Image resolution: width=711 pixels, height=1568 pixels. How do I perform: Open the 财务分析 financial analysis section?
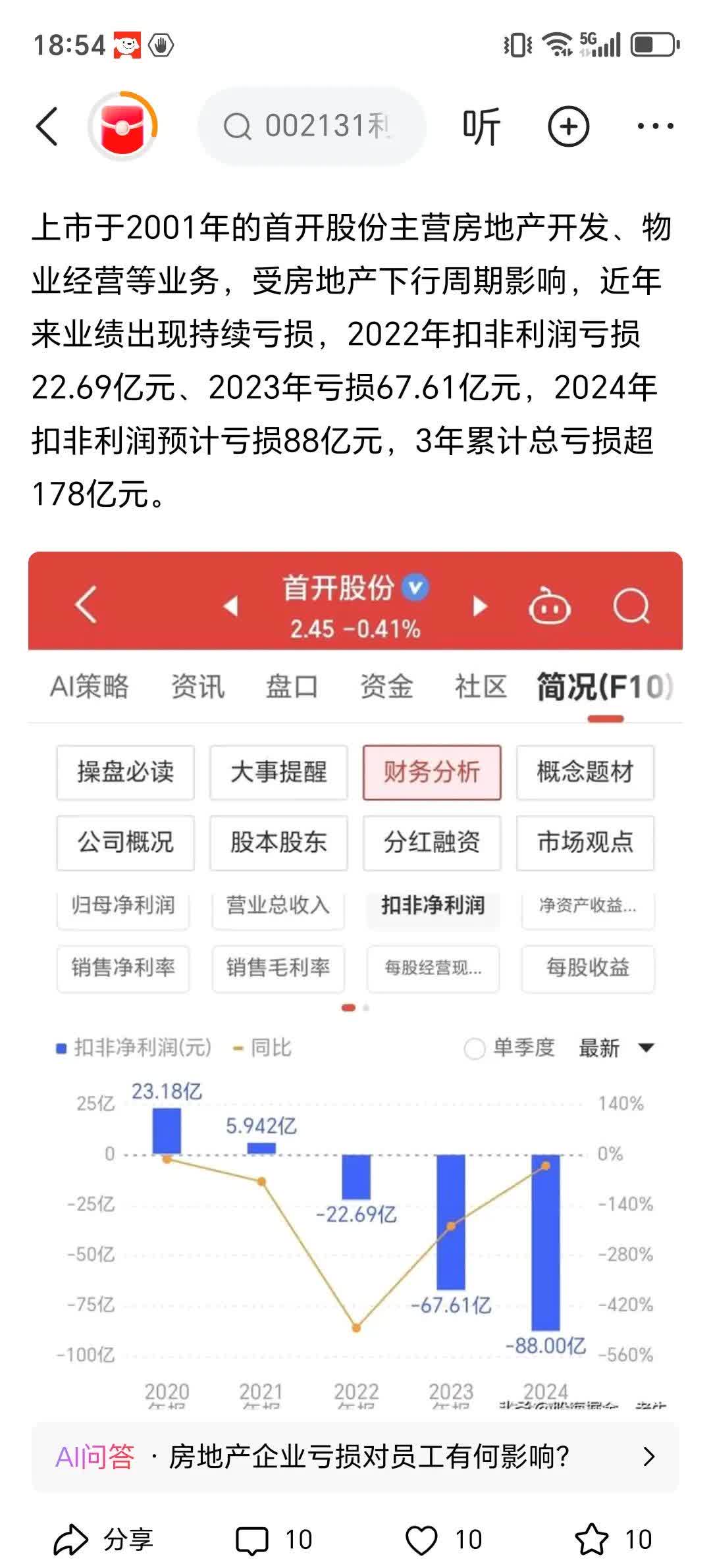431,773
